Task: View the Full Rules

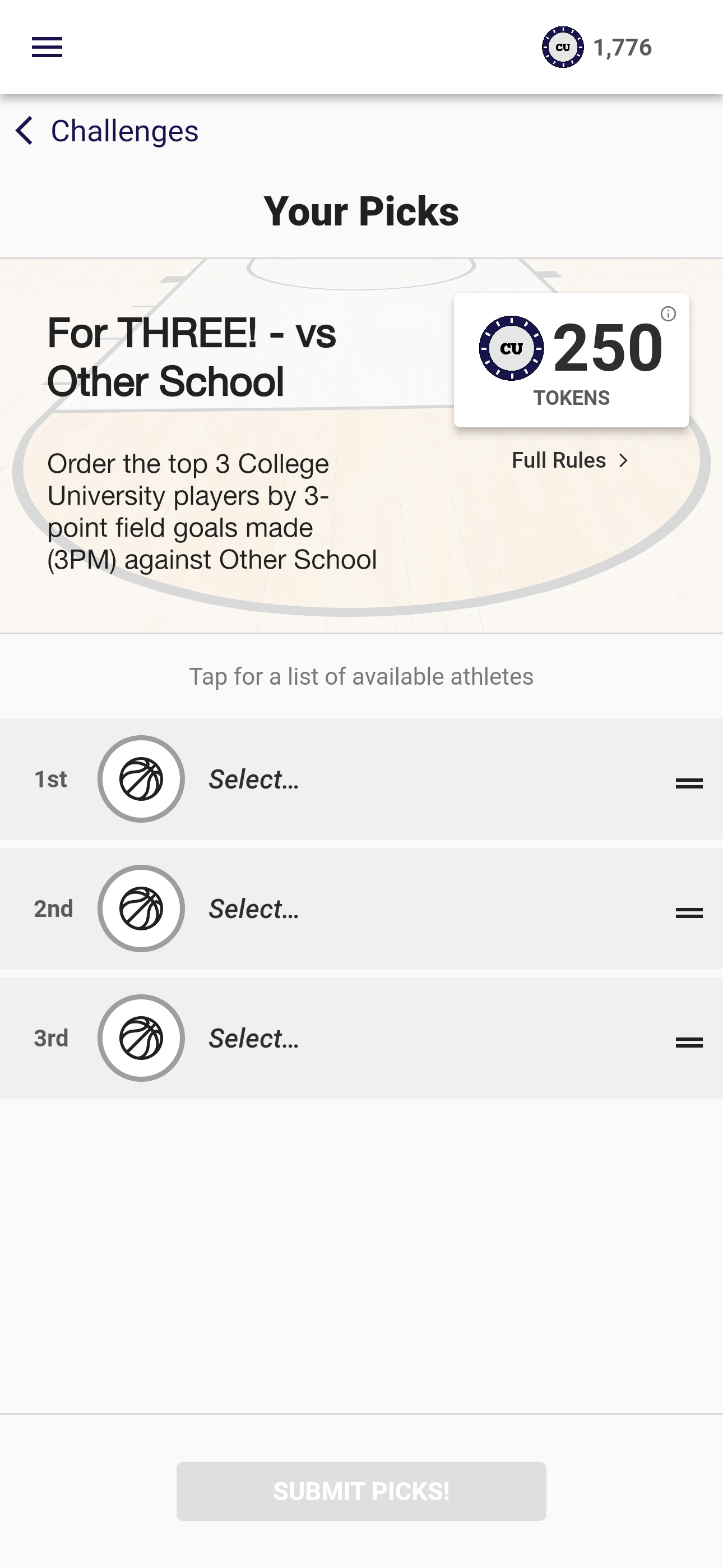Action: coord(569,460)
